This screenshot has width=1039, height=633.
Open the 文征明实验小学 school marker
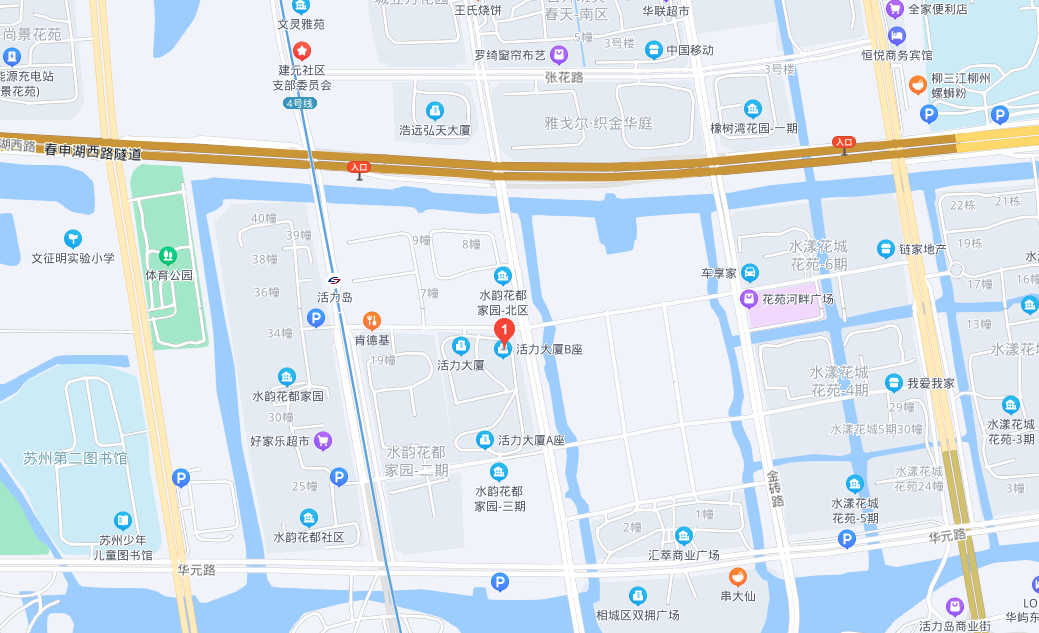(x=72, y=238)
